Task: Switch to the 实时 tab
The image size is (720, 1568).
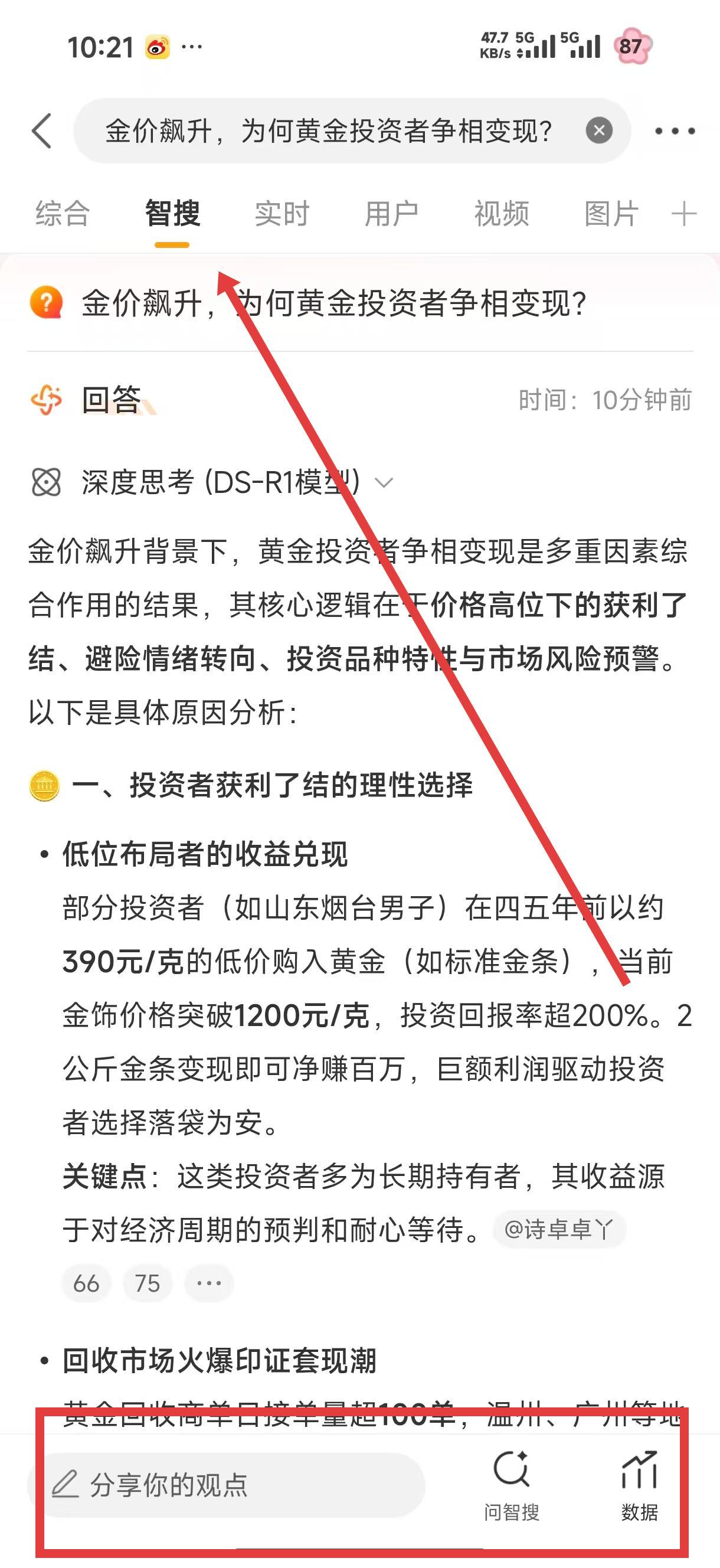Action: coord(282,214)
